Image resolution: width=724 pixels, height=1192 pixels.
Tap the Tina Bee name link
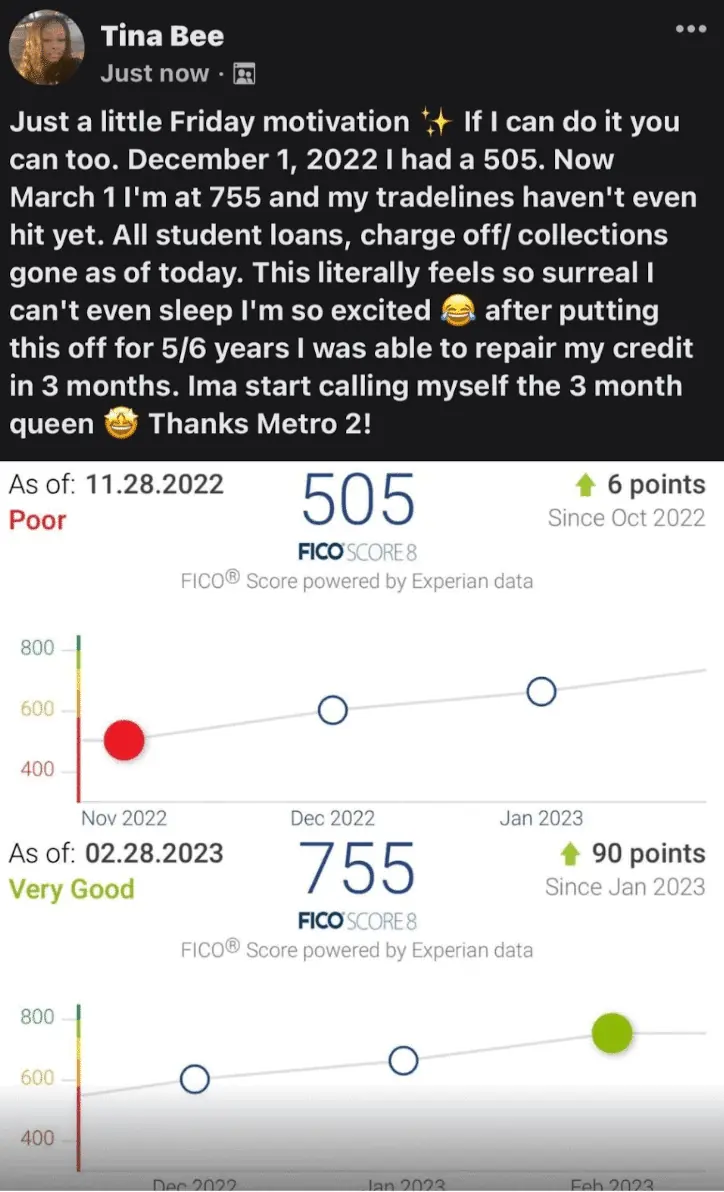[162, 37]
